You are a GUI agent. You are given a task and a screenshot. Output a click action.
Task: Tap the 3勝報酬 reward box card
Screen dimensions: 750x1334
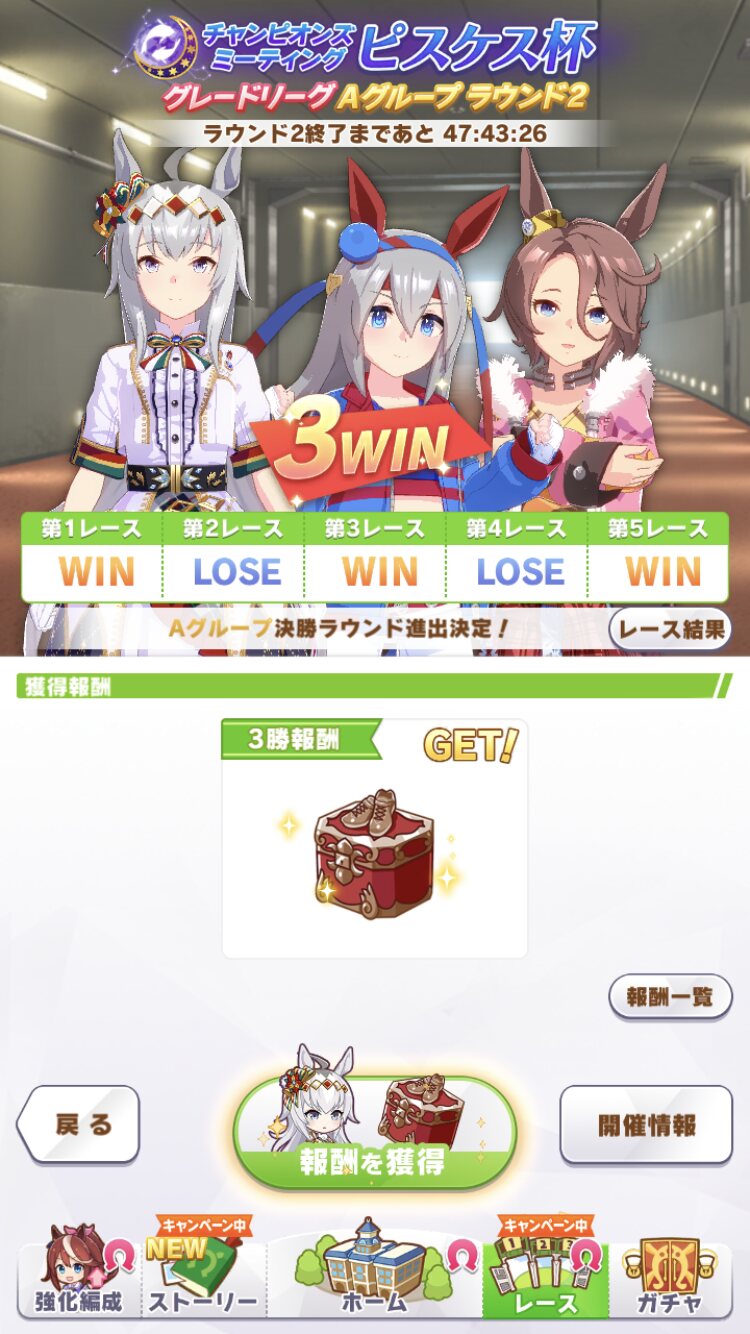375,838
